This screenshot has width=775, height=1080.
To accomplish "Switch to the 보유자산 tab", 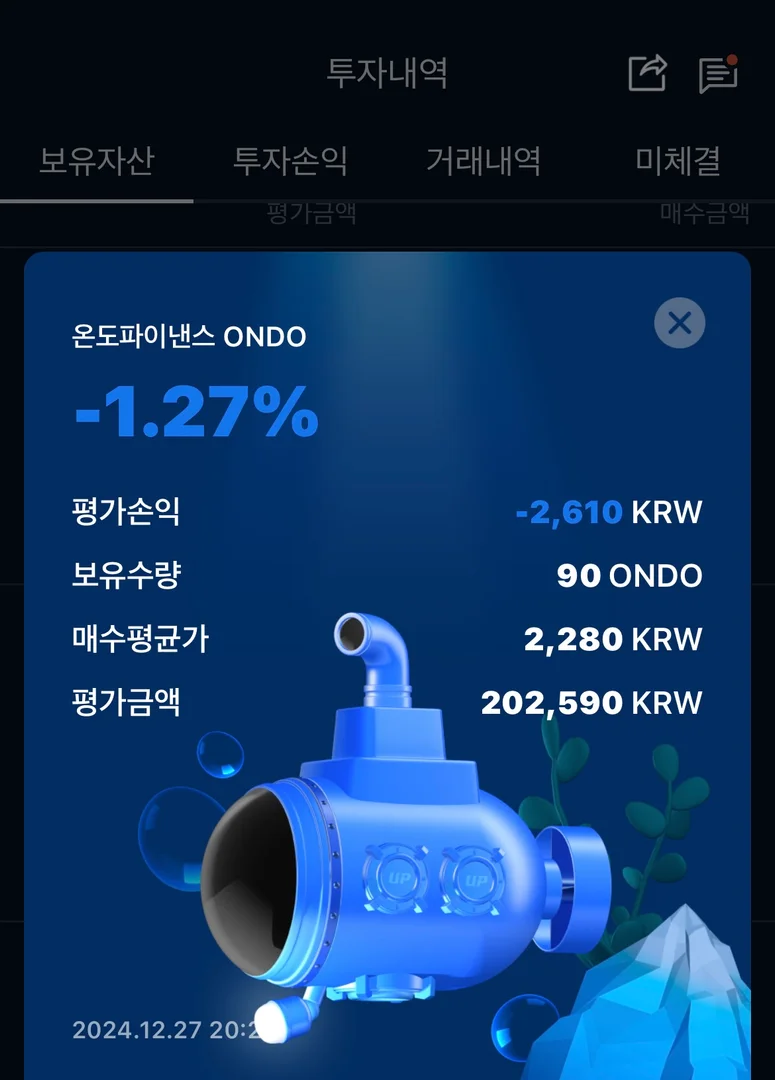I will click(x=96, y=160).
